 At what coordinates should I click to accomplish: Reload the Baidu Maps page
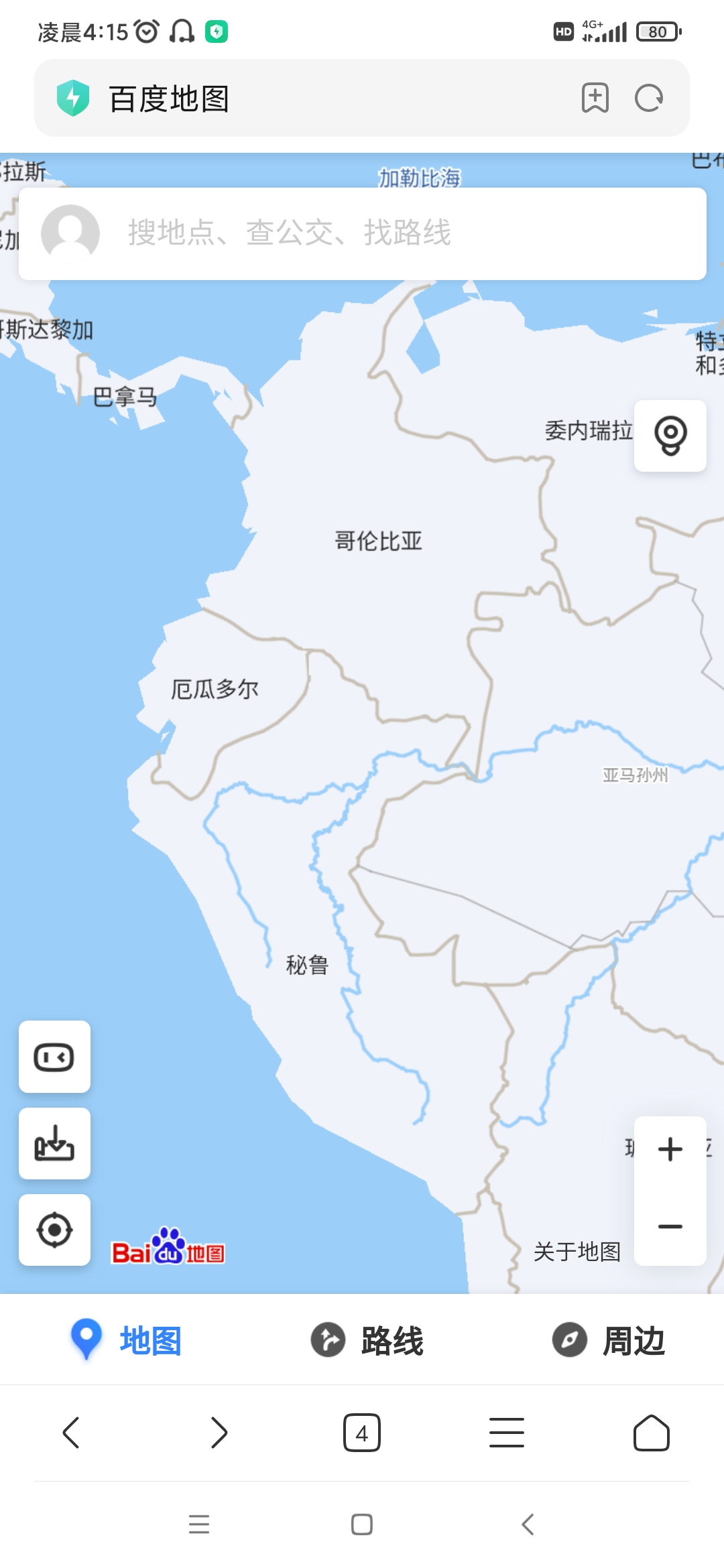point(648,99)
